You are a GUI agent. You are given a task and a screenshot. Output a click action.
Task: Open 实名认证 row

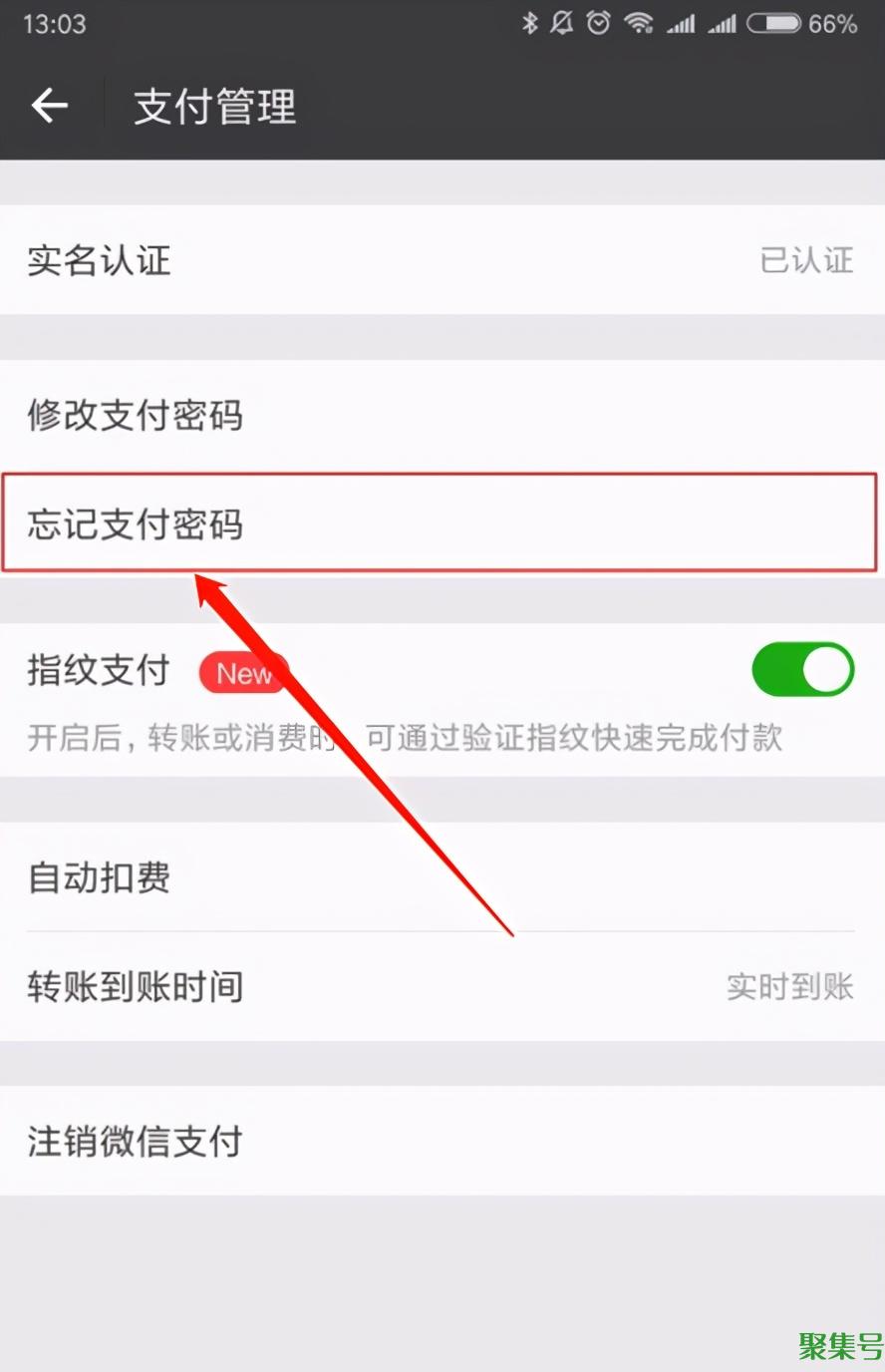point(442,260)
